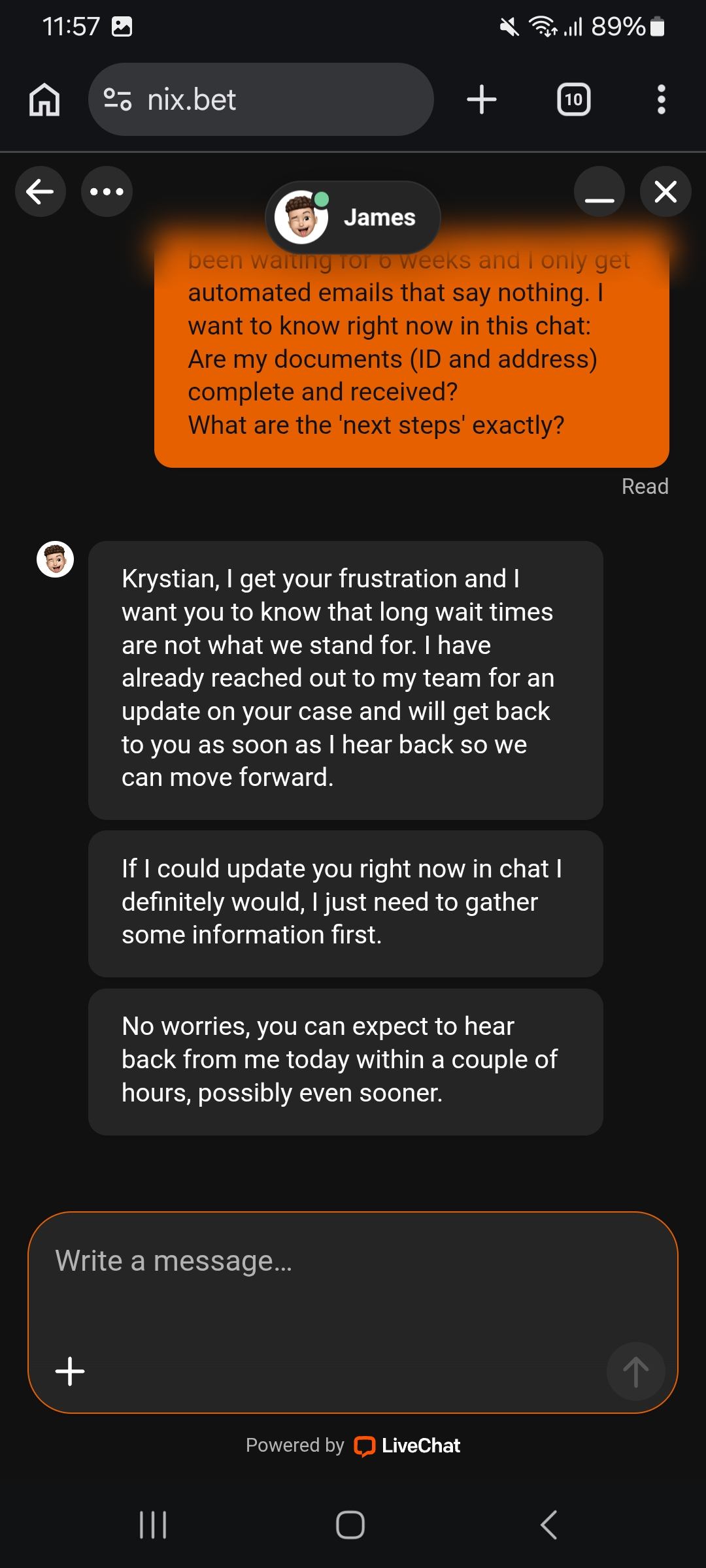Image resolution: width=706 pixels, height=1568 pixels.
Task: Open a new browser tab
Action: tap(482, 100)
